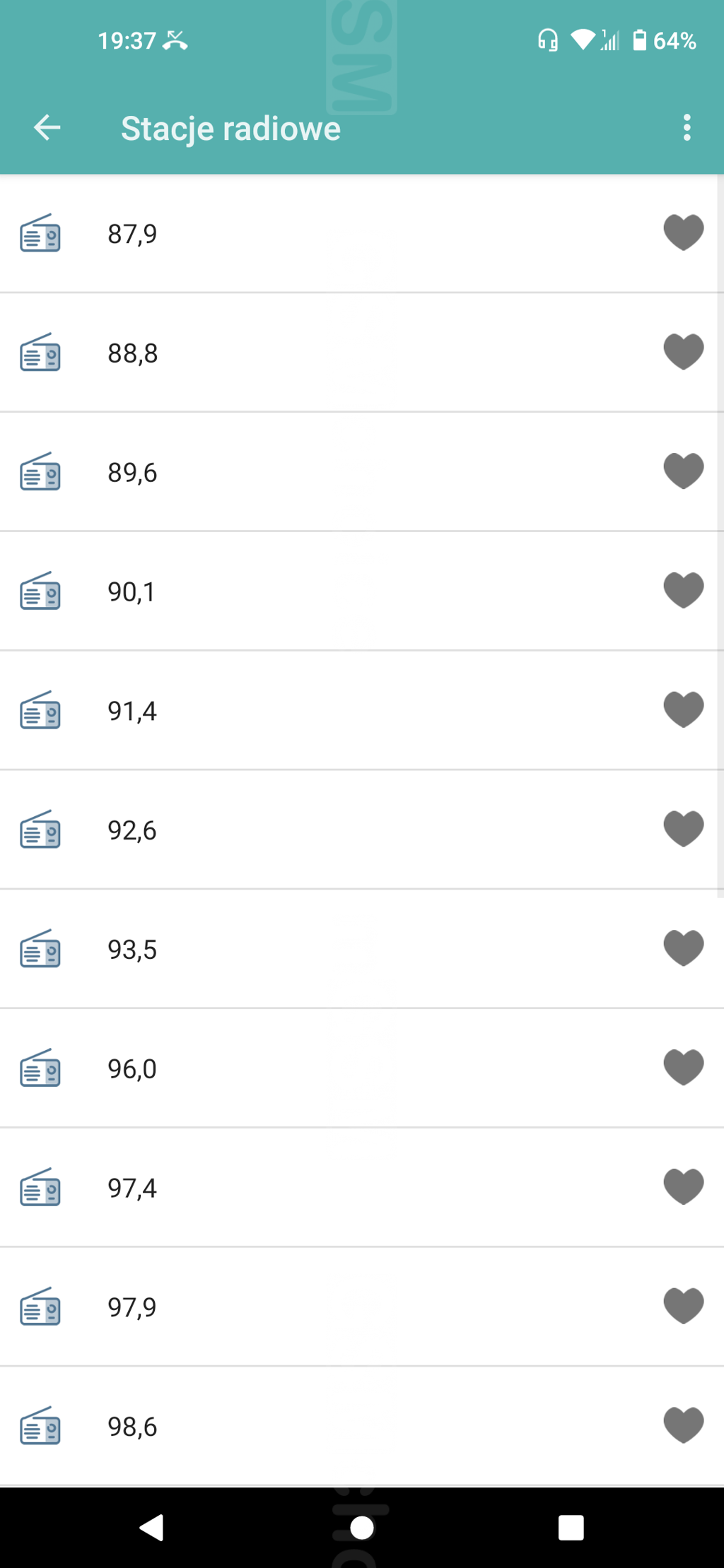Open station 96,0
The height and width of the screenshot is (1568, 724).
(362, 1068)
